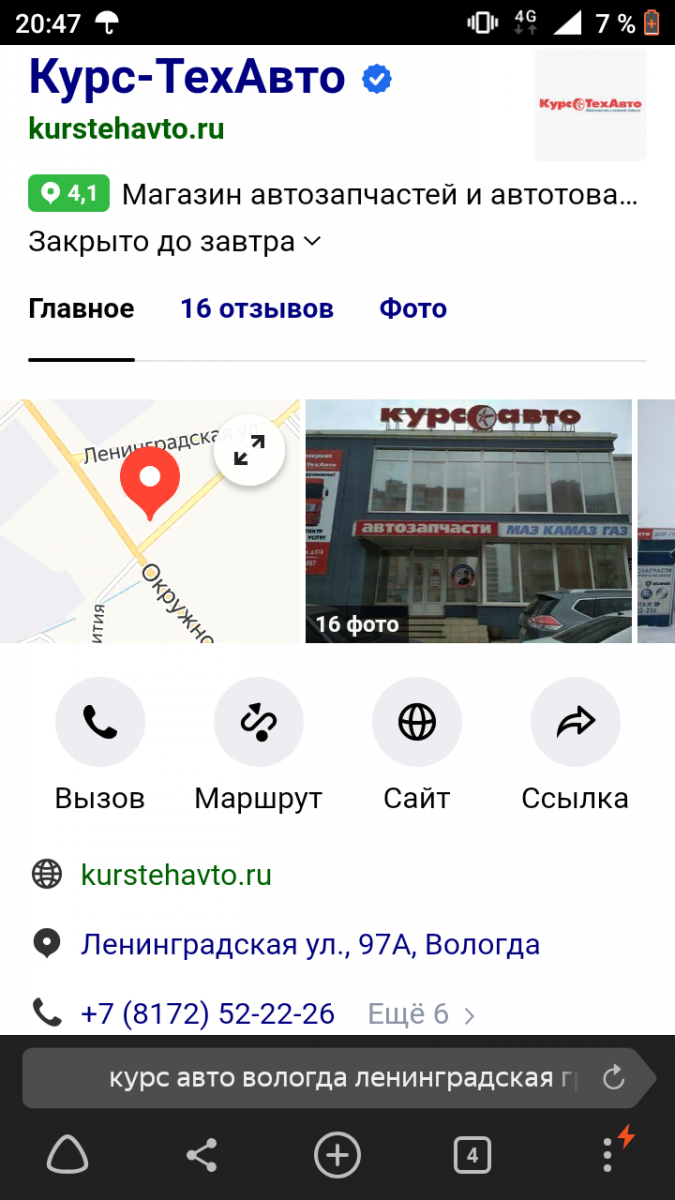
Task: Tap the browser address bar
Action: click(330, 1078)
